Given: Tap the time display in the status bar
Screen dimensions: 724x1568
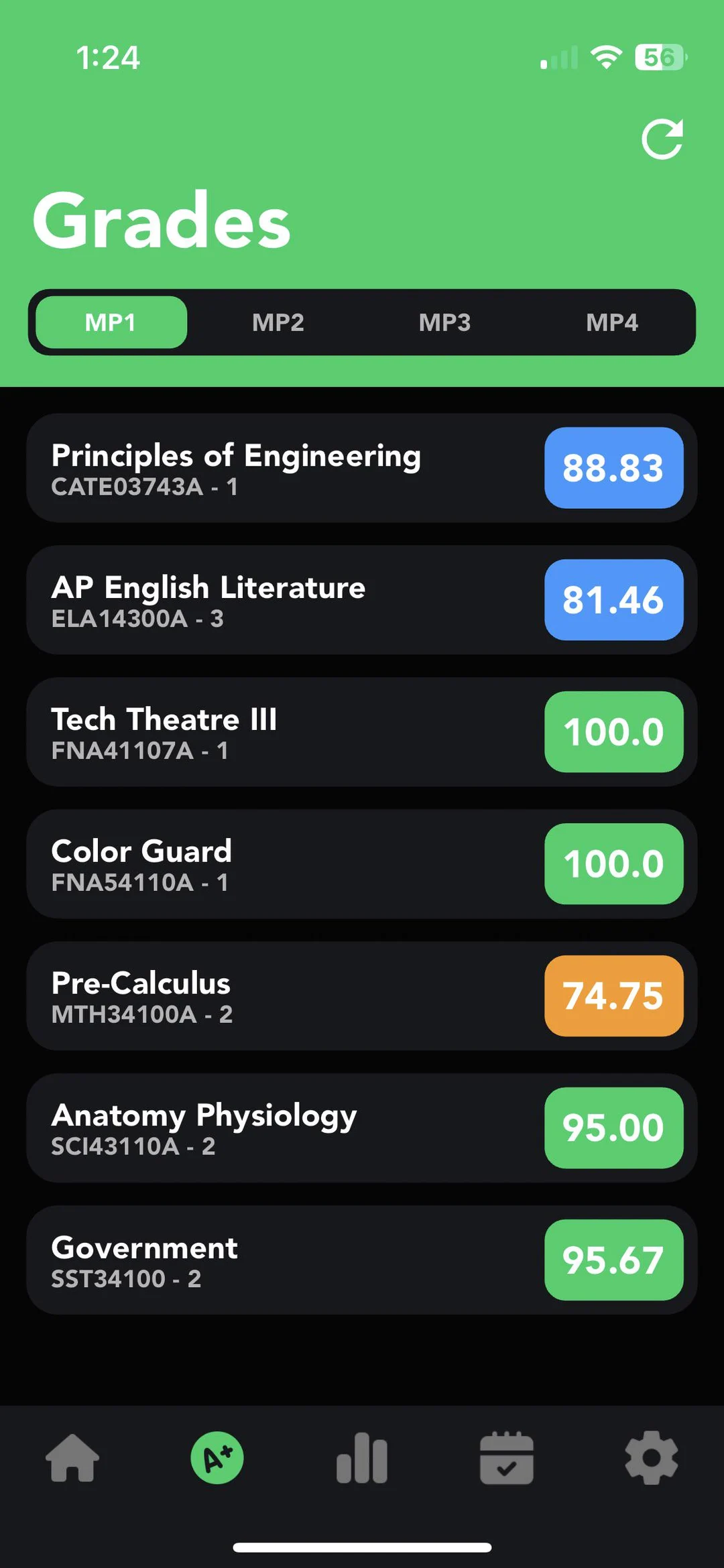Looking at the screenshot, I should click(107, 57).
